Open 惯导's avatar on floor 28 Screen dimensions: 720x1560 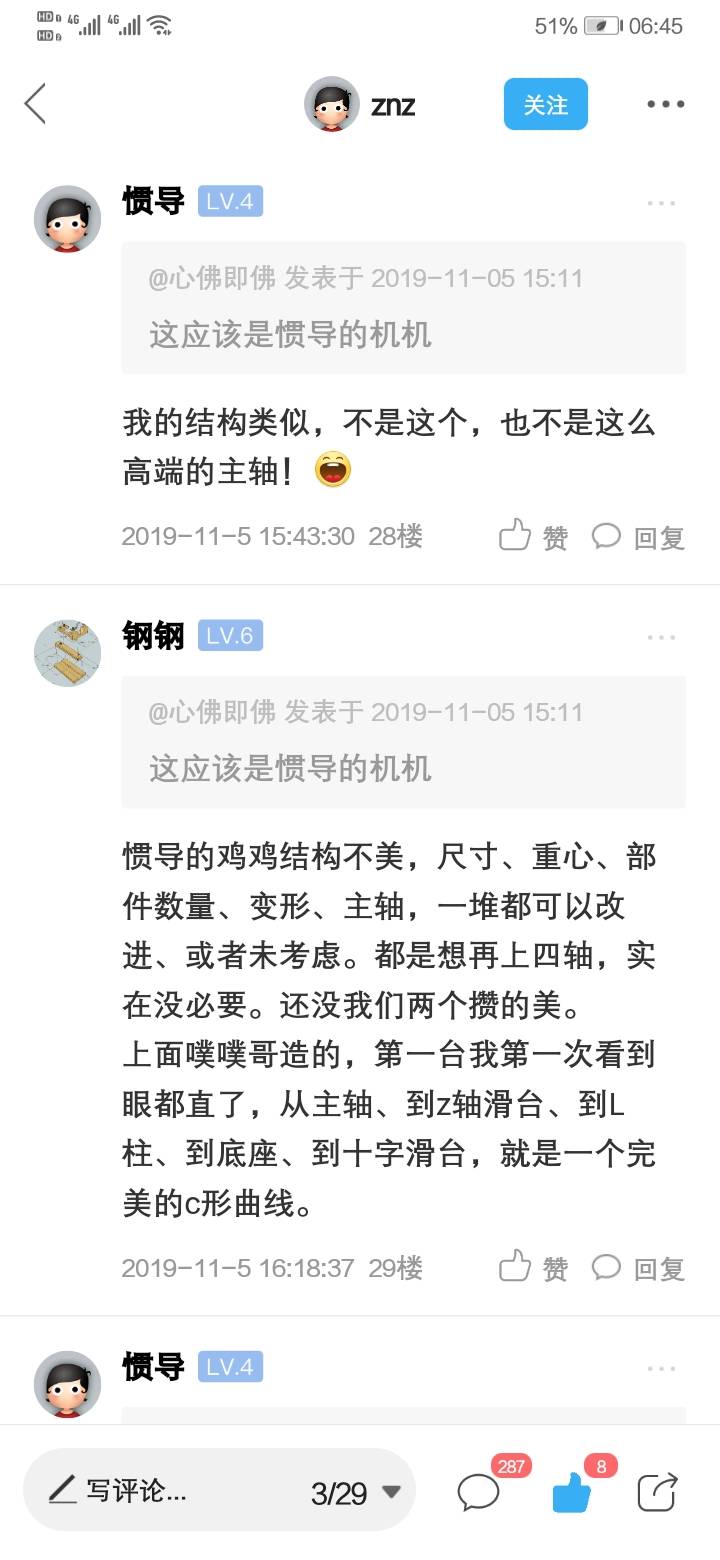click(68, 218)
